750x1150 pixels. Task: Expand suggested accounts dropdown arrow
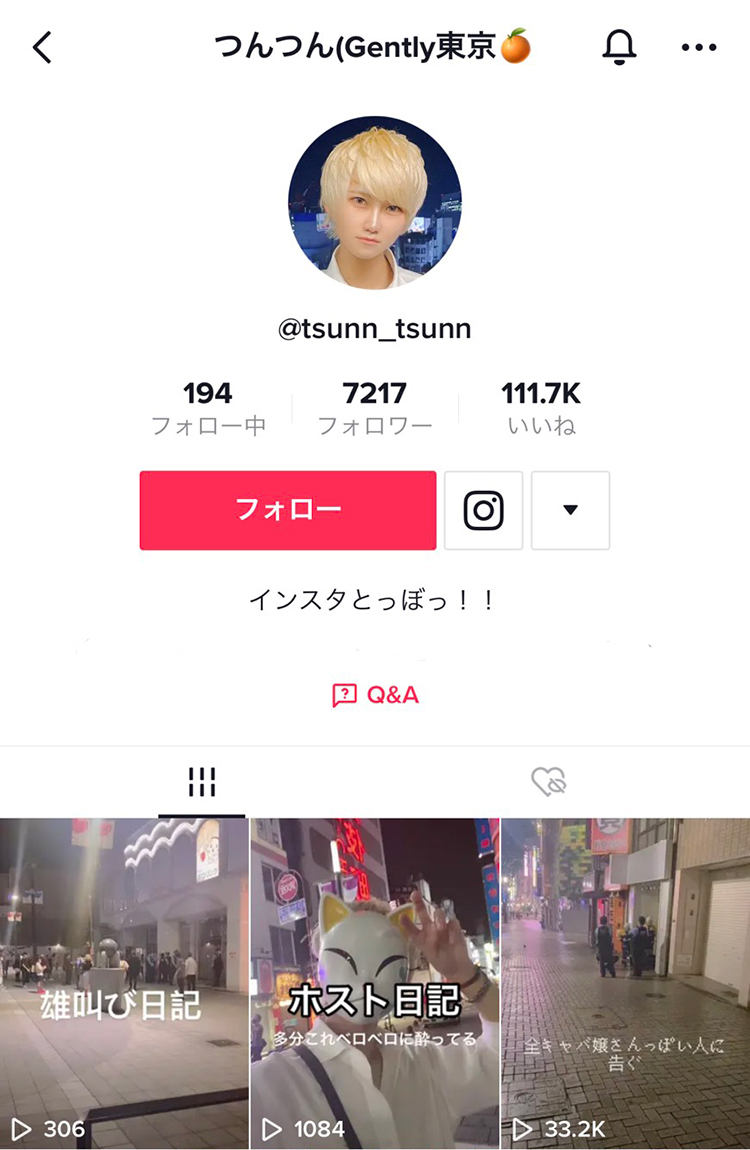(x=570, y=510)
